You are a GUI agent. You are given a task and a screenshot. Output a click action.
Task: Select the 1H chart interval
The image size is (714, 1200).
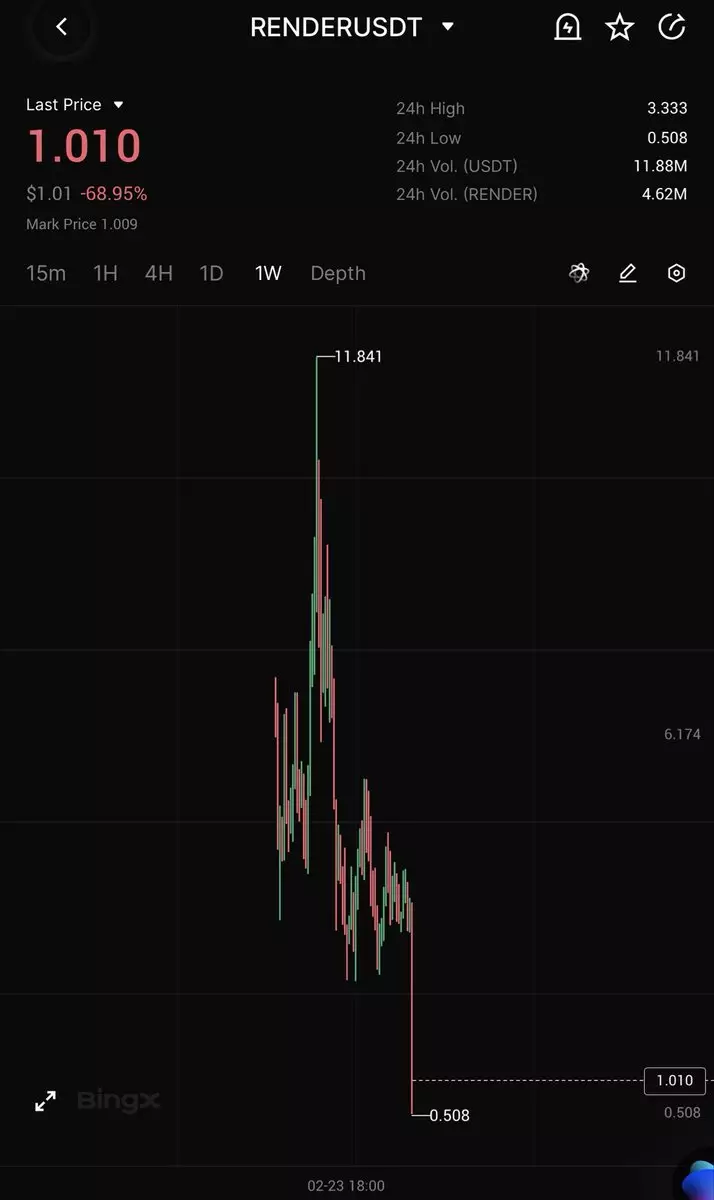[105, 273]
